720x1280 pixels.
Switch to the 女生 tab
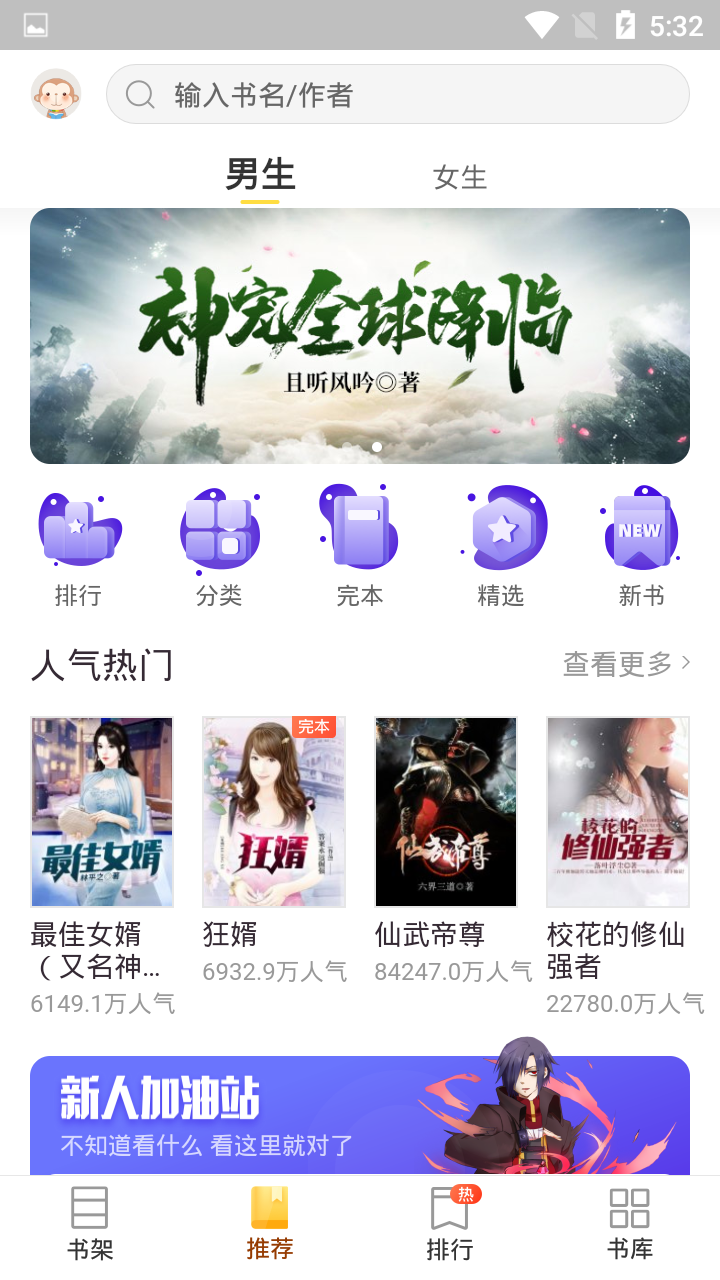coord(459,178)
